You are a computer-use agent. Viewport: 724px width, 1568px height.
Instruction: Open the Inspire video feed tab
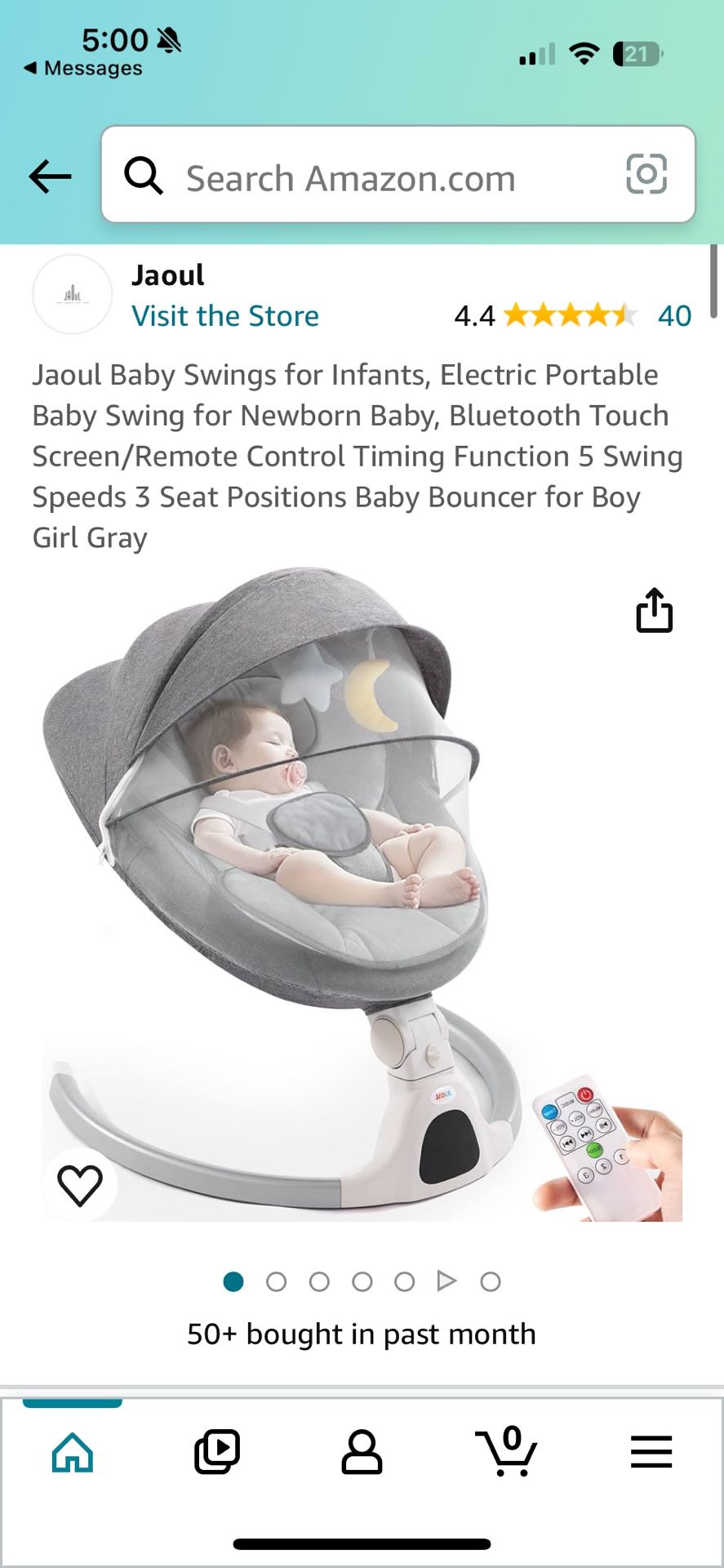click(x=217, y=1452)
